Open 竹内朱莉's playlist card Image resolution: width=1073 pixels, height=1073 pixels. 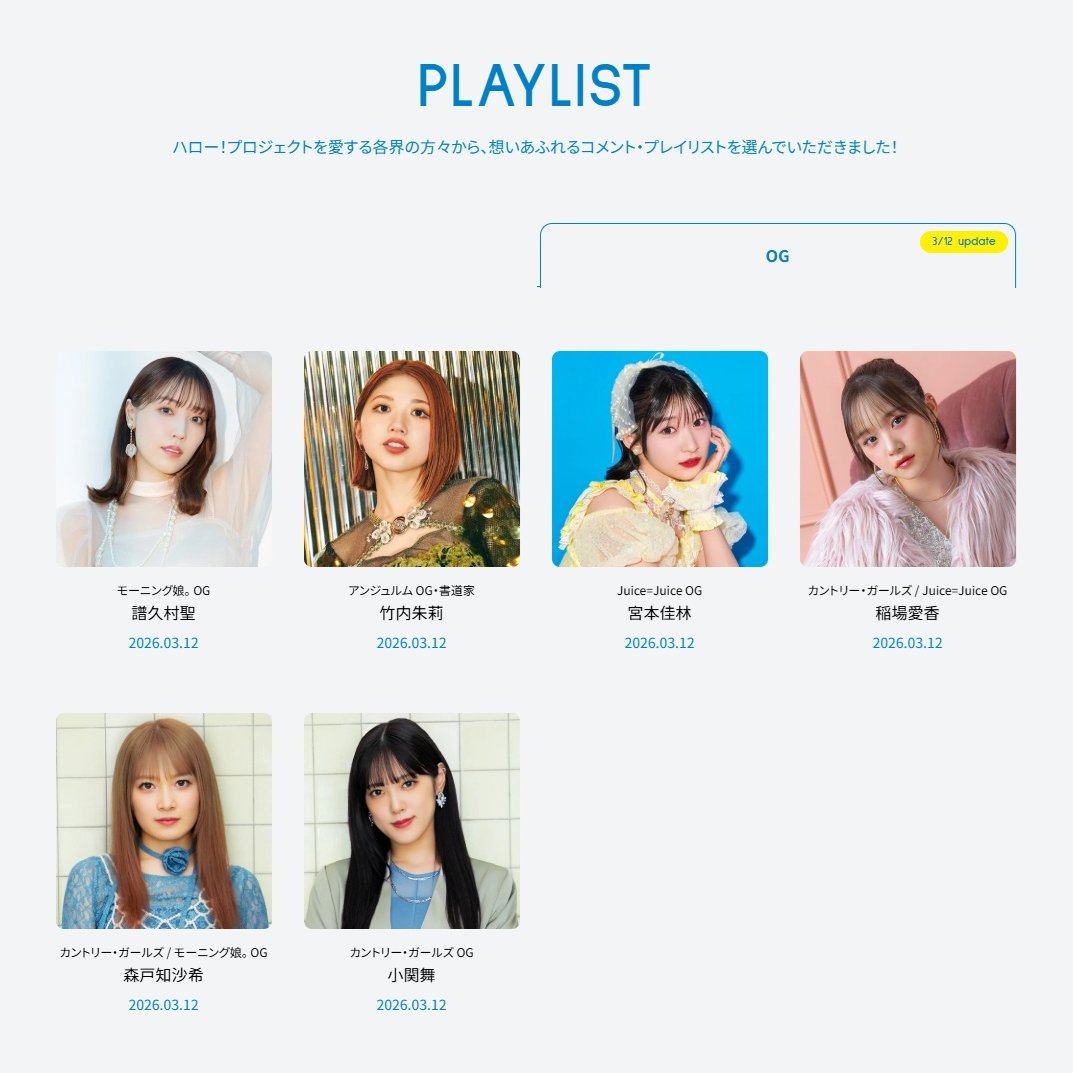[x=412, y=459]
